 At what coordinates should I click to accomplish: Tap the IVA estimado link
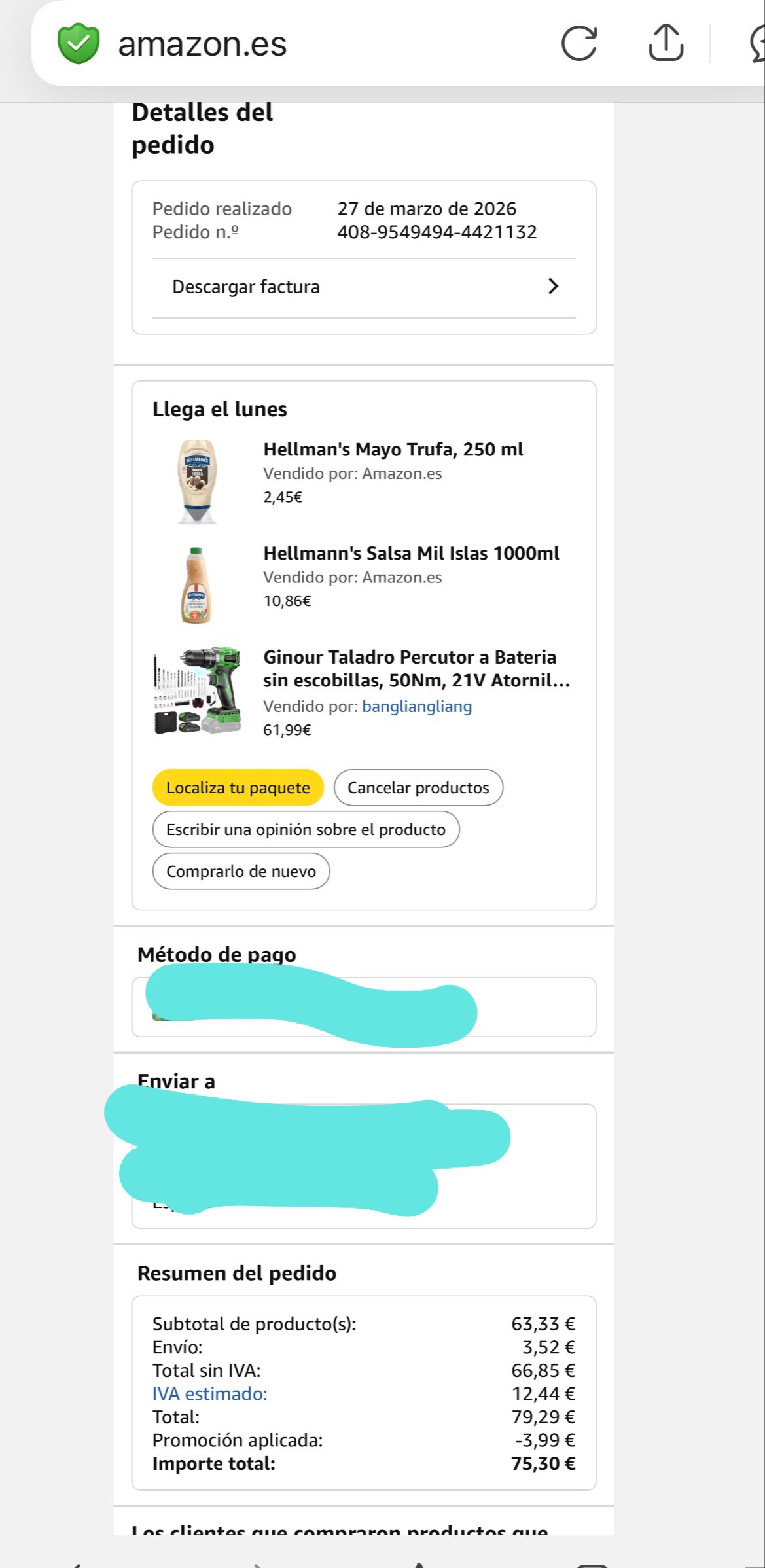point(209,1393)
